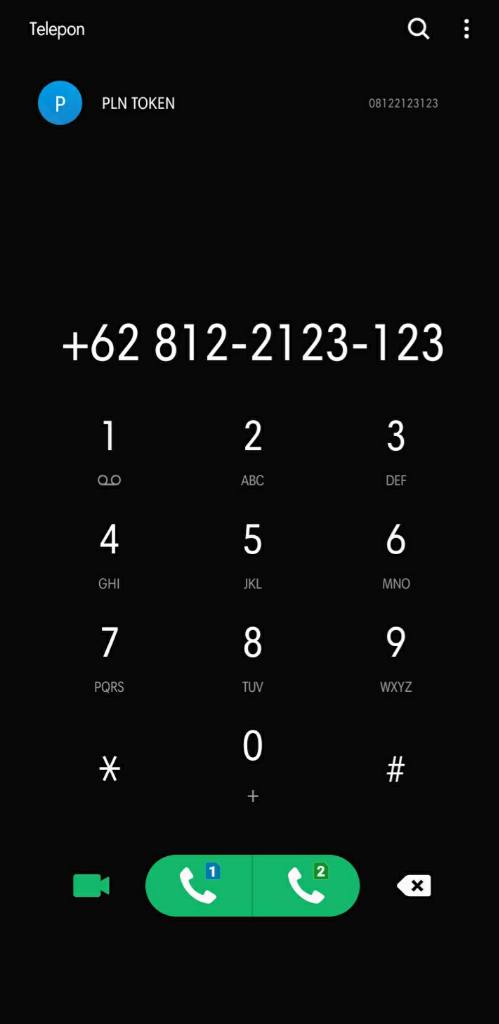Tap the 4 GHI key
This screenshot has width=499, height=1024.
pyautogui.click(x=109, y=556)
